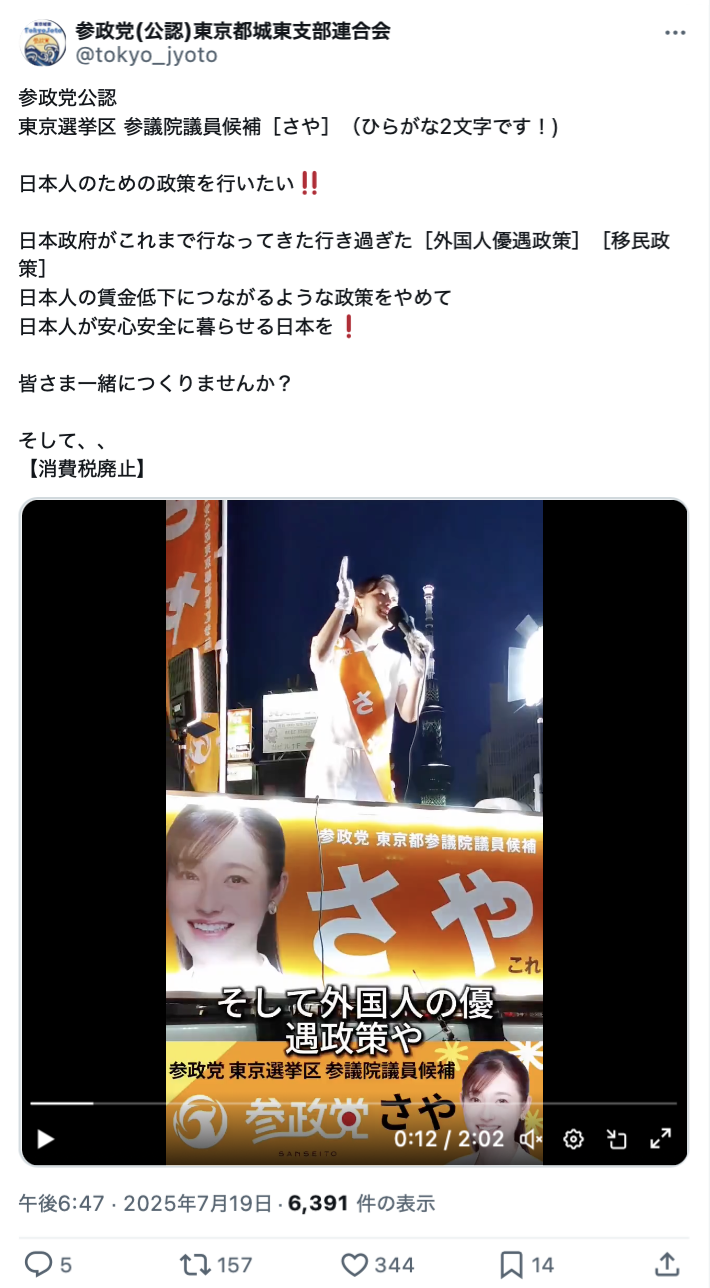710x1288 pixels.
Task: Expand the video to fullscreen
Action: click(660, 1138)
